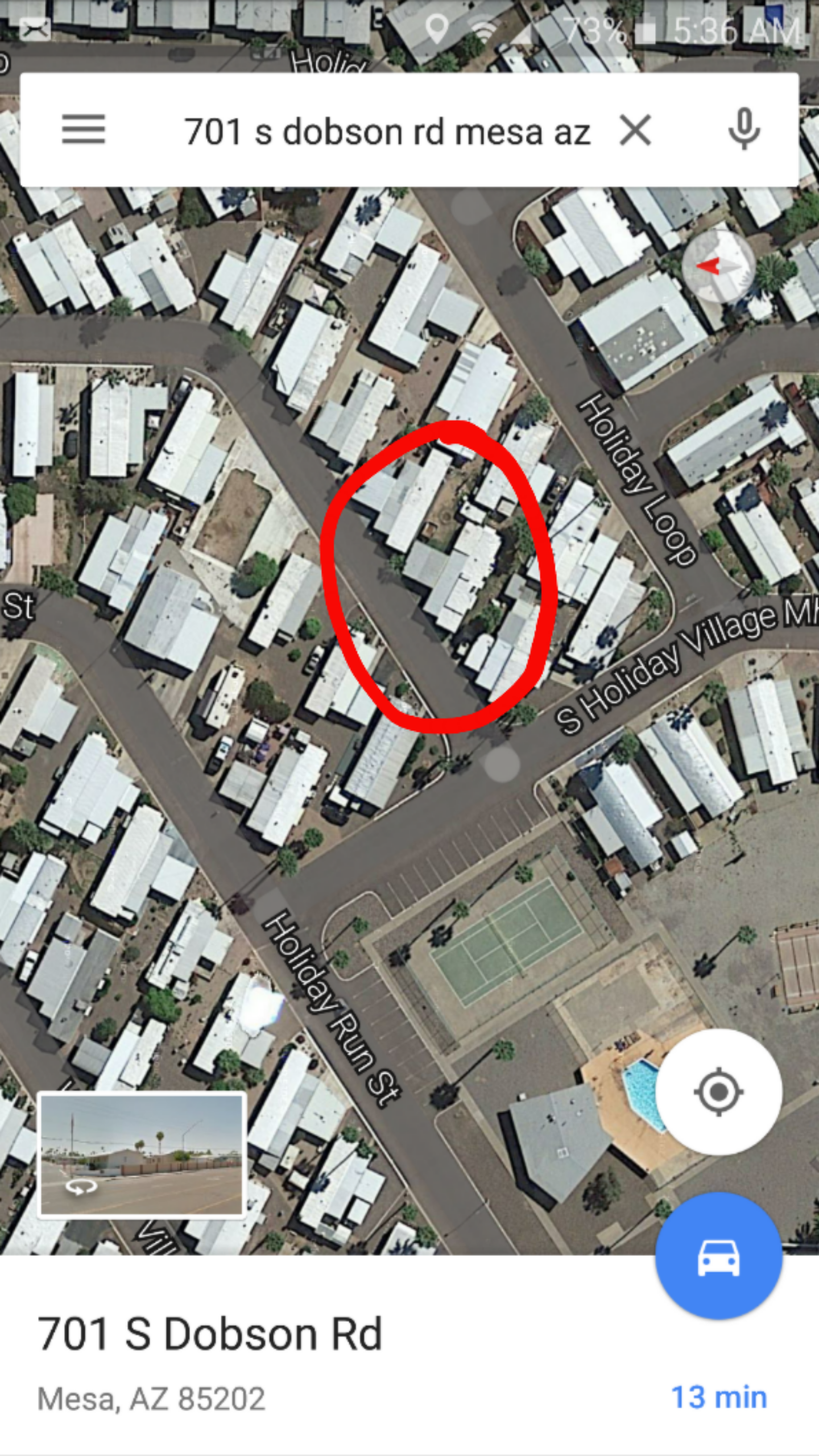Open the hamburger menu

coord(84,130)
